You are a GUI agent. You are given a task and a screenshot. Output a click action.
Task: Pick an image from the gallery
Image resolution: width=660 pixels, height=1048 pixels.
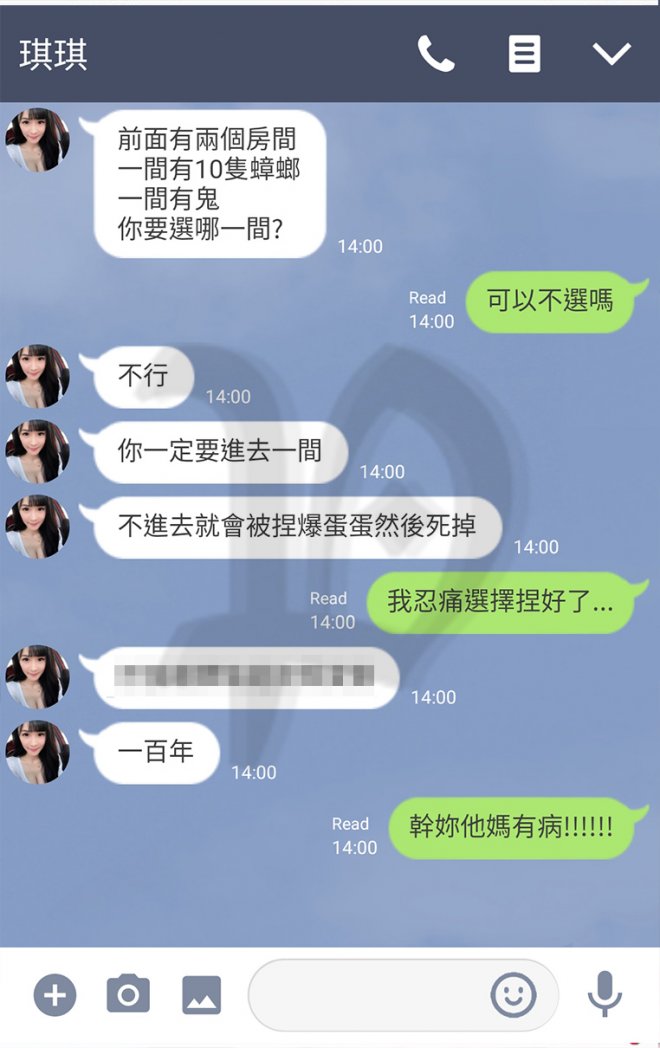(x=201, y=995)
